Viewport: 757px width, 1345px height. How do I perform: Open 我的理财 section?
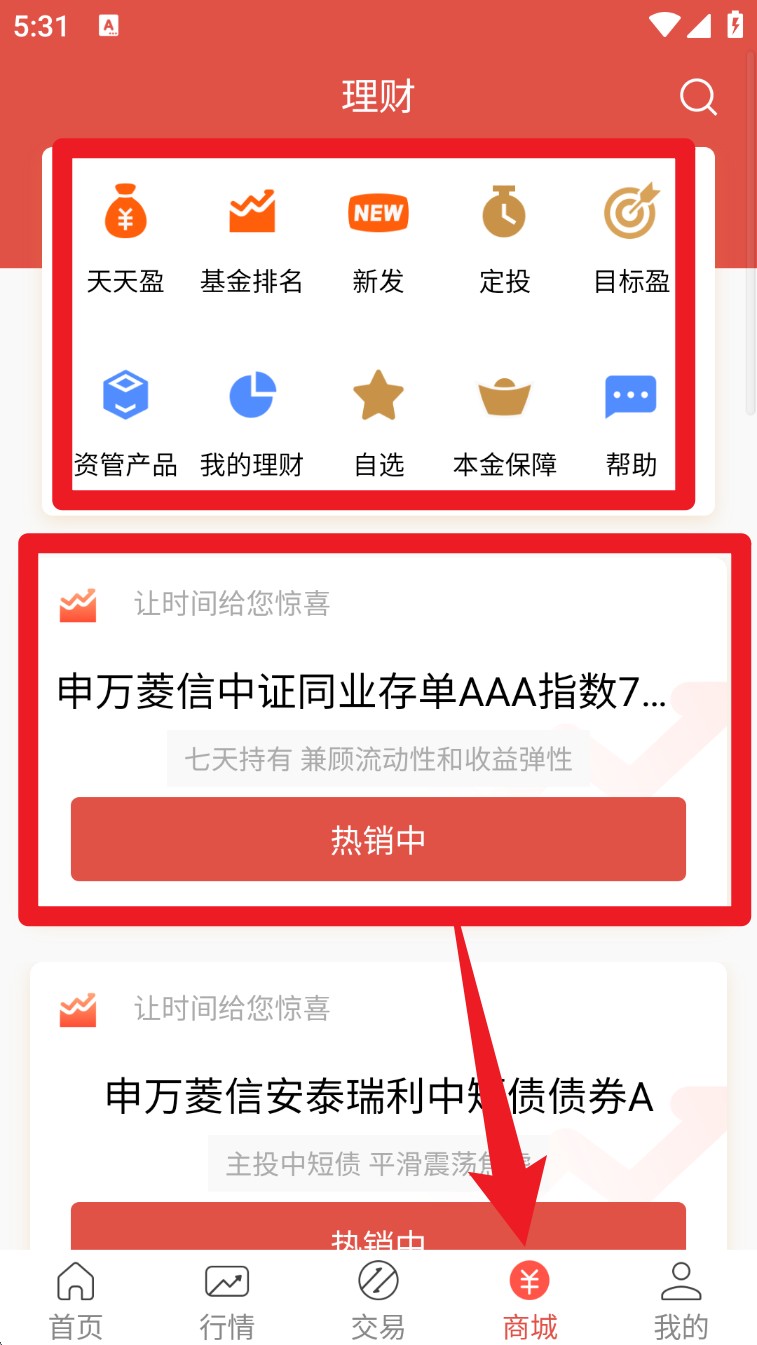[x=251, y=421]
